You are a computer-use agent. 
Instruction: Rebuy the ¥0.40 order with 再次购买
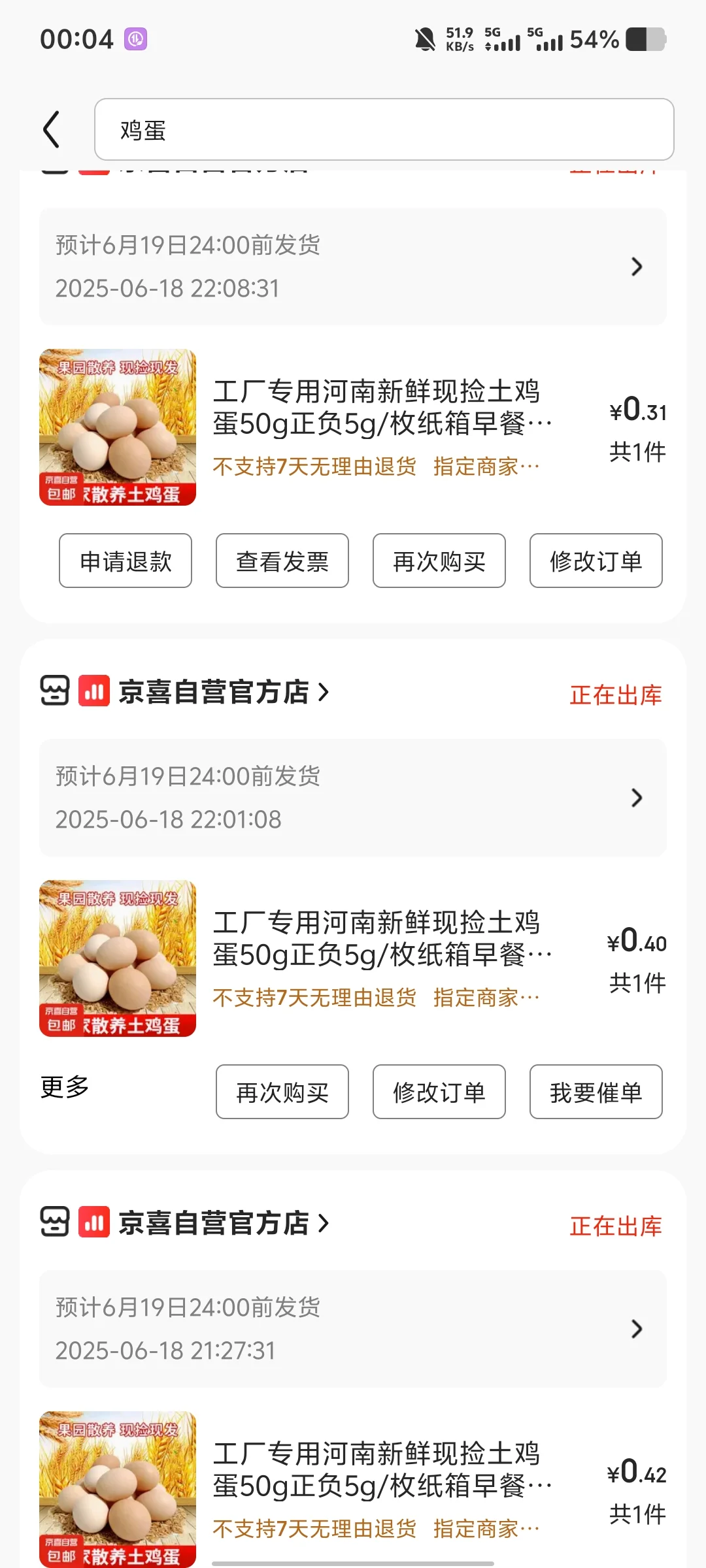[x=282, y=1092]
